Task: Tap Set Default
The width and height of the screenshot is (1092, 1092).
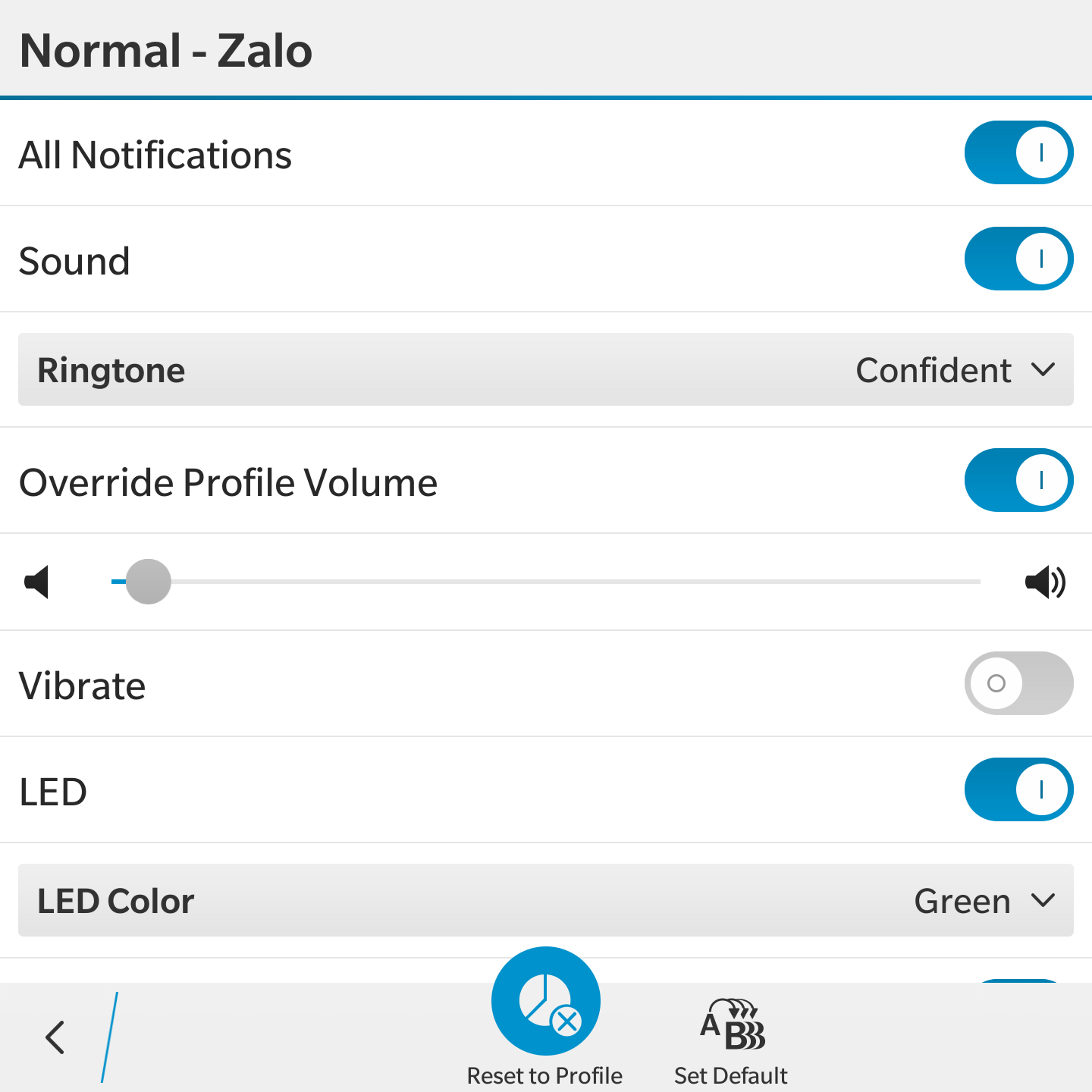Action: [x=732, y=1040]
